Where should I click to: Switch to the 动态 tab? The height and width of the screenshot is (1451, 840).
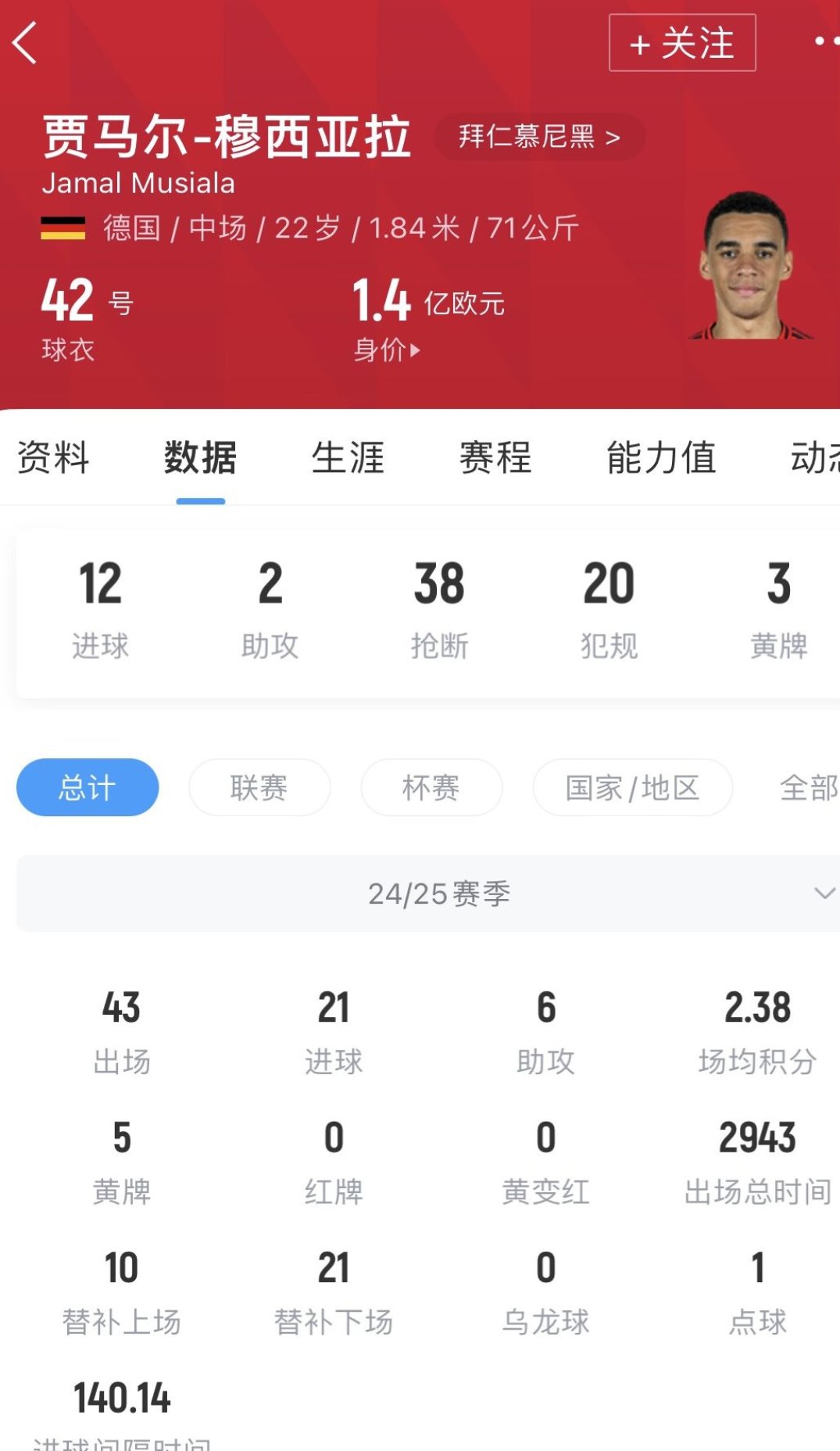click(x=815, y=458)
